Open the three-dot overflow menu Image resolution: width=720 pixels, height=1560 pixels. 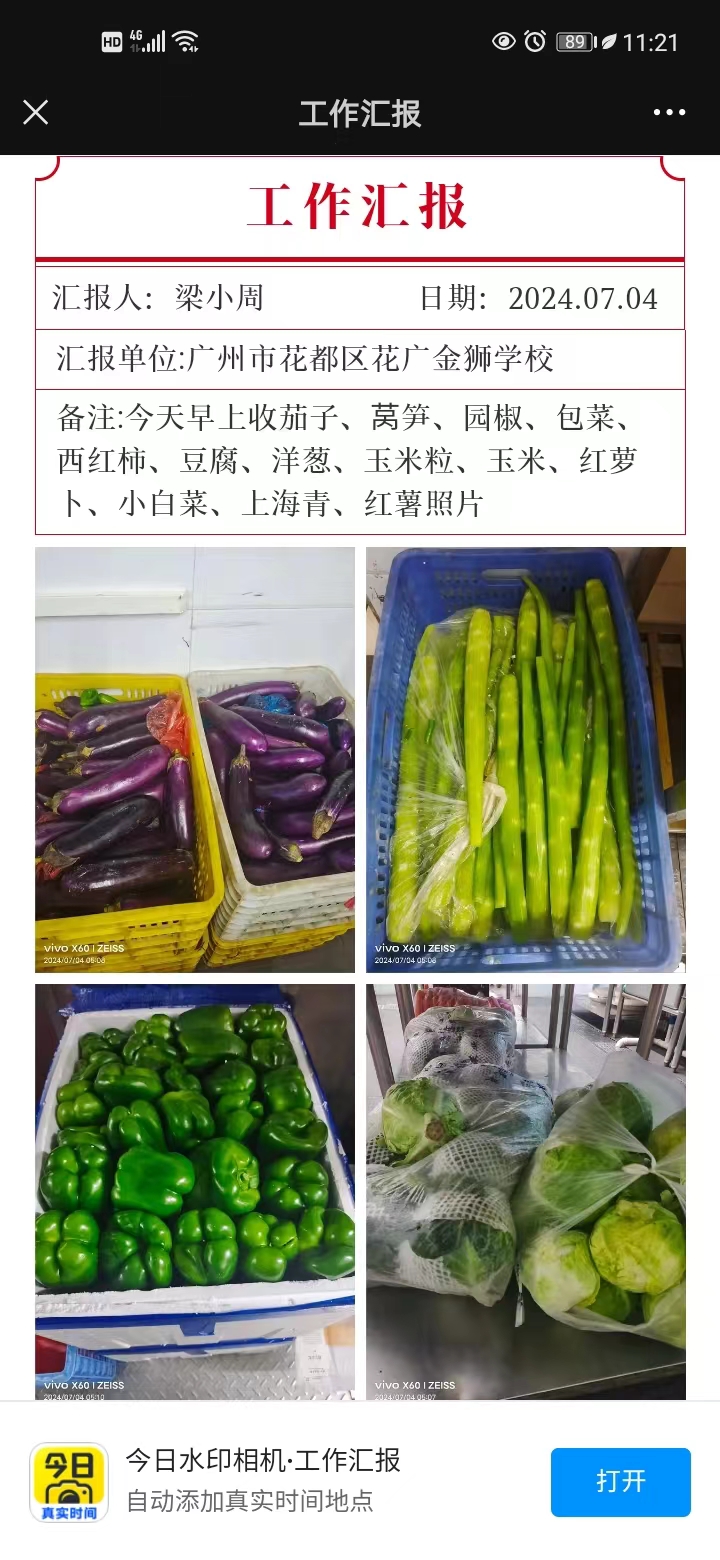pos(669,112)
